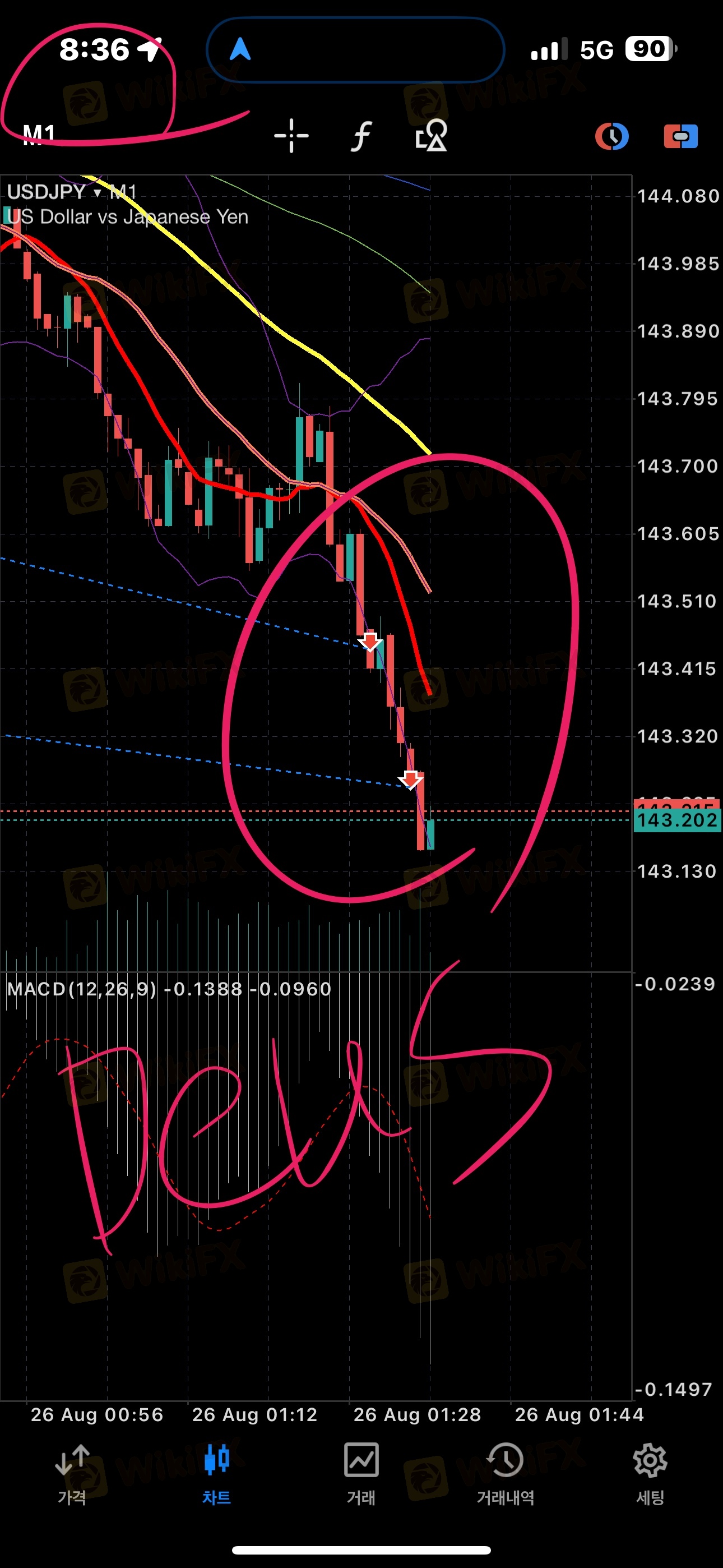Image resolution: width=723 pixels, height=1568 pixels.
Task: Enable the crosshair tool
Action: click(291, 135)
